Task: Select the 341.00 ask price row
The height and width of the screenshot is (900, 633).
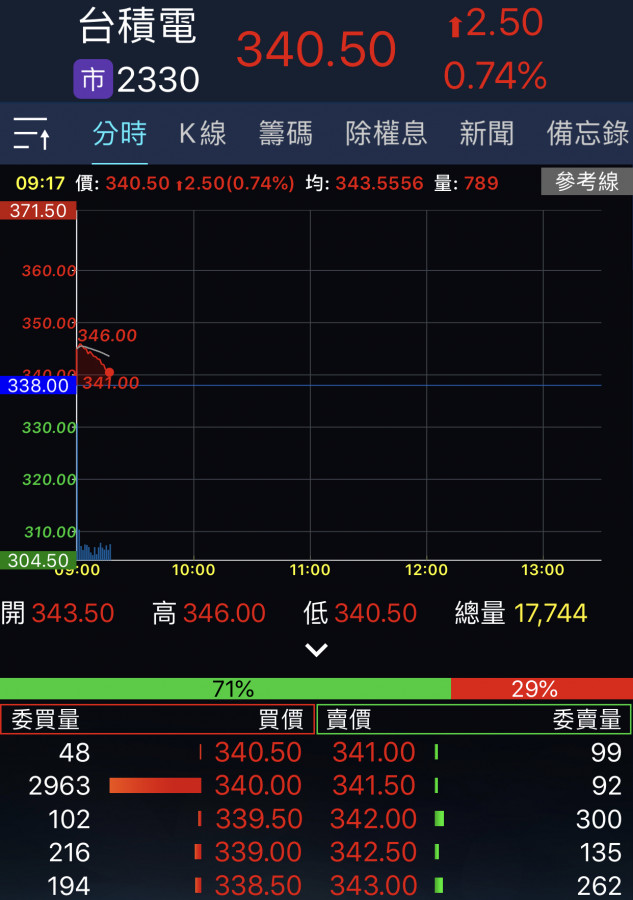Action: tap(374, 752)
